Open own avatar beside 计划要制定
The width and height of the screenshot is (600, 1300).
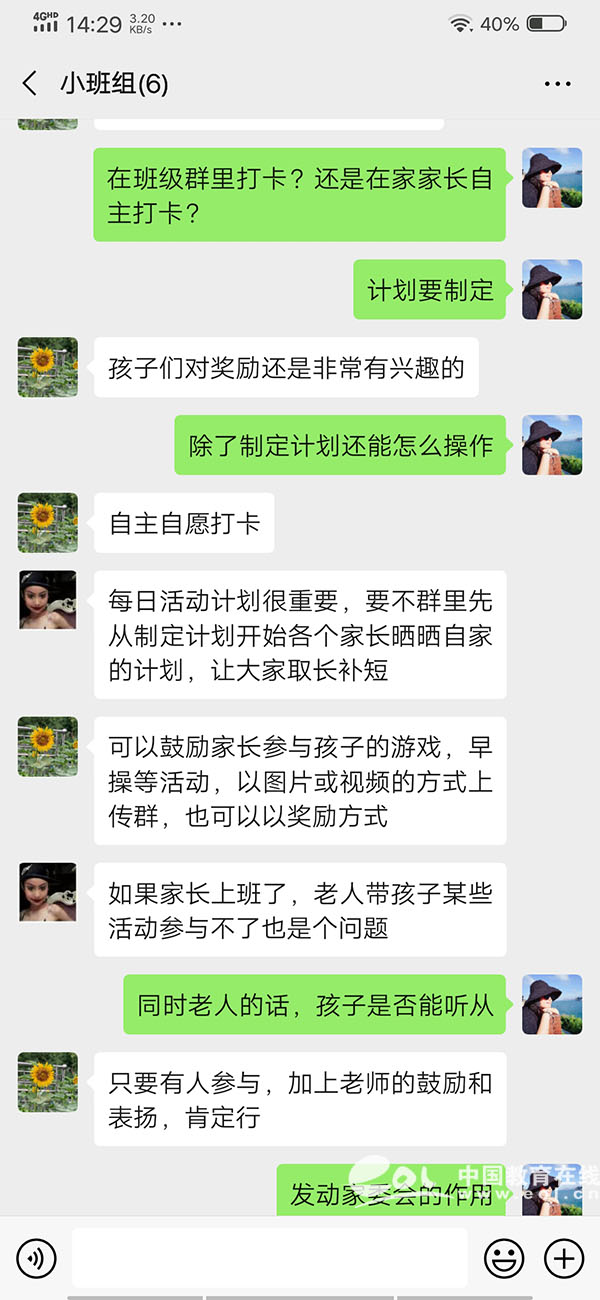551,290
